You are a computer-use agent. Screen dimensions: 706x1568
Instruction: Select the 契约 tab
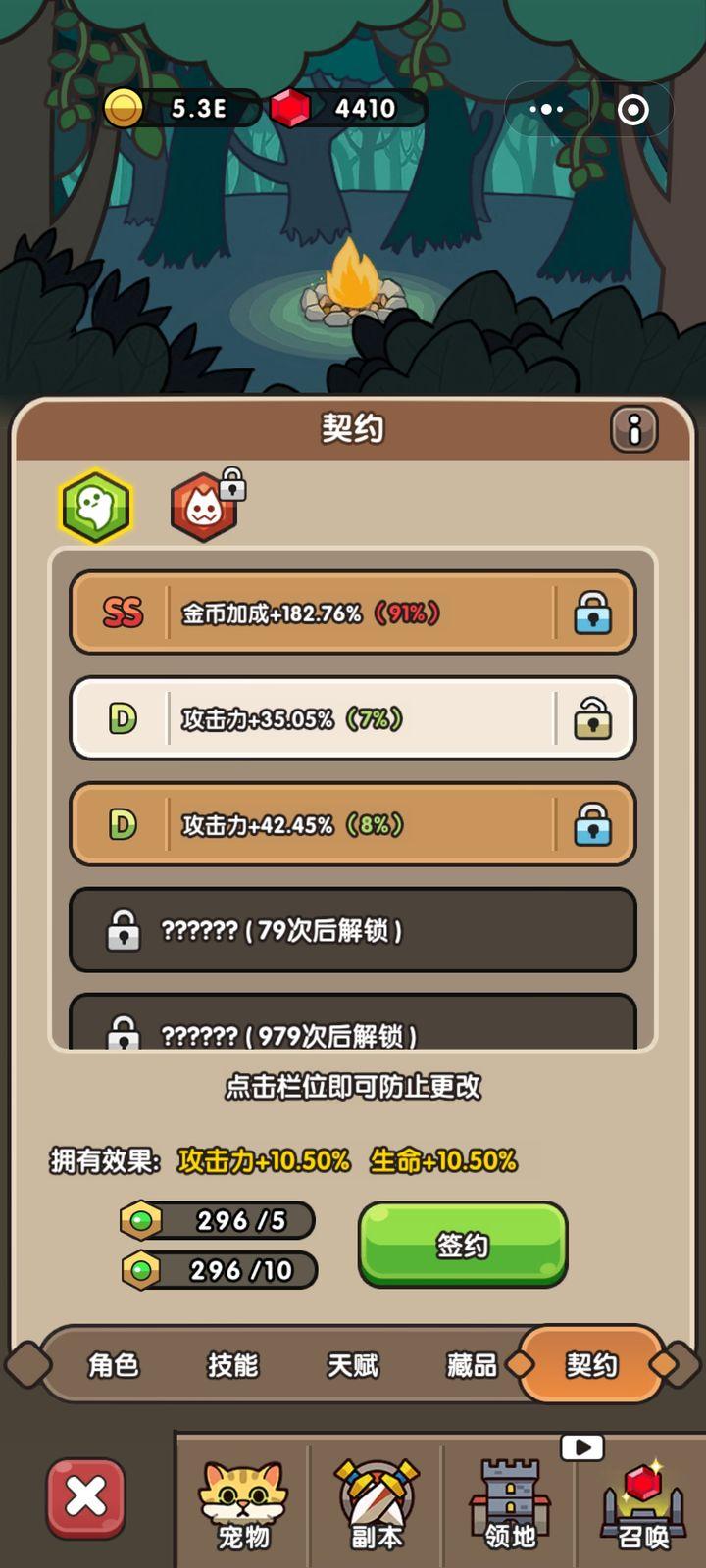(591, 1364)
